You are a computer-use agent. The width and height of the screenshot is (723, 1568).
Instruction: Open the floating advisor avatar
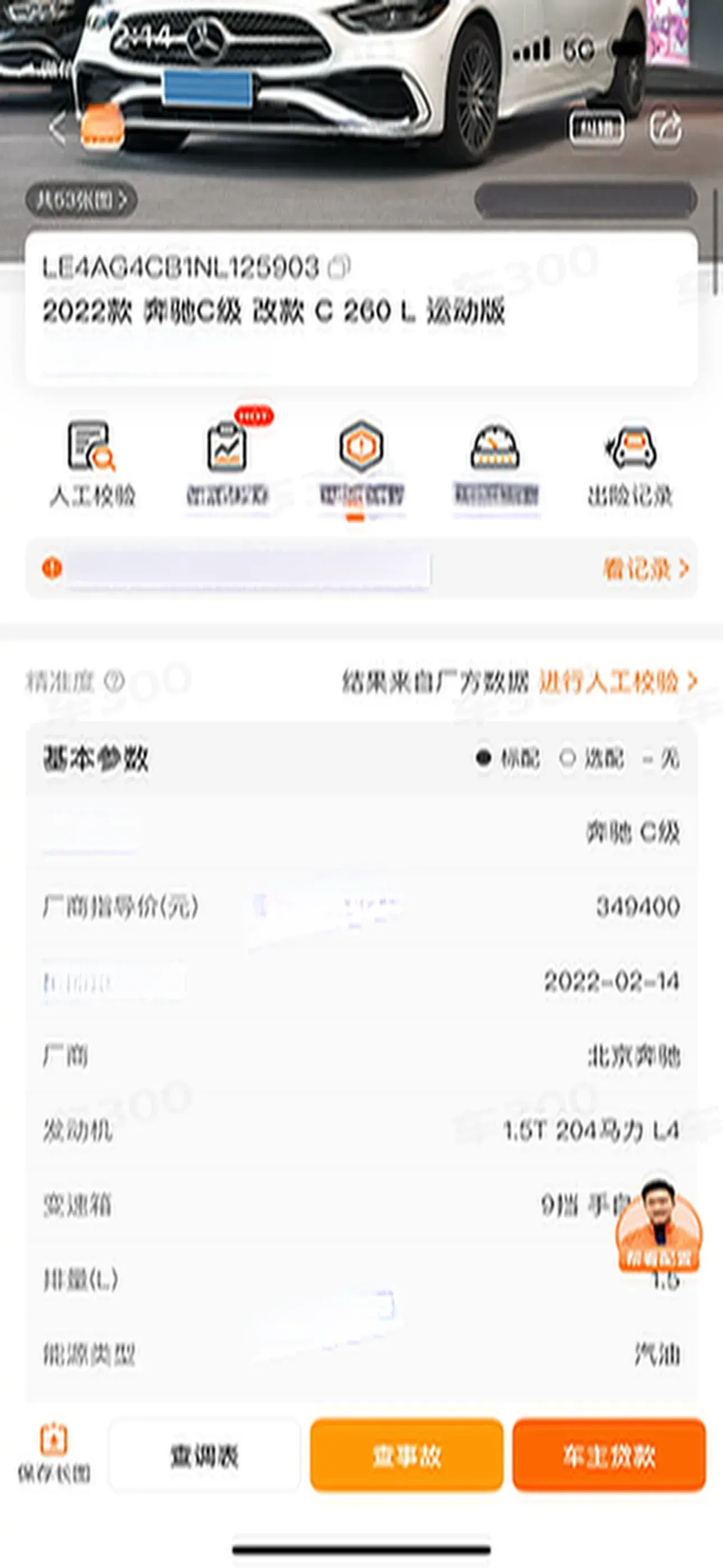point(659,1225)
